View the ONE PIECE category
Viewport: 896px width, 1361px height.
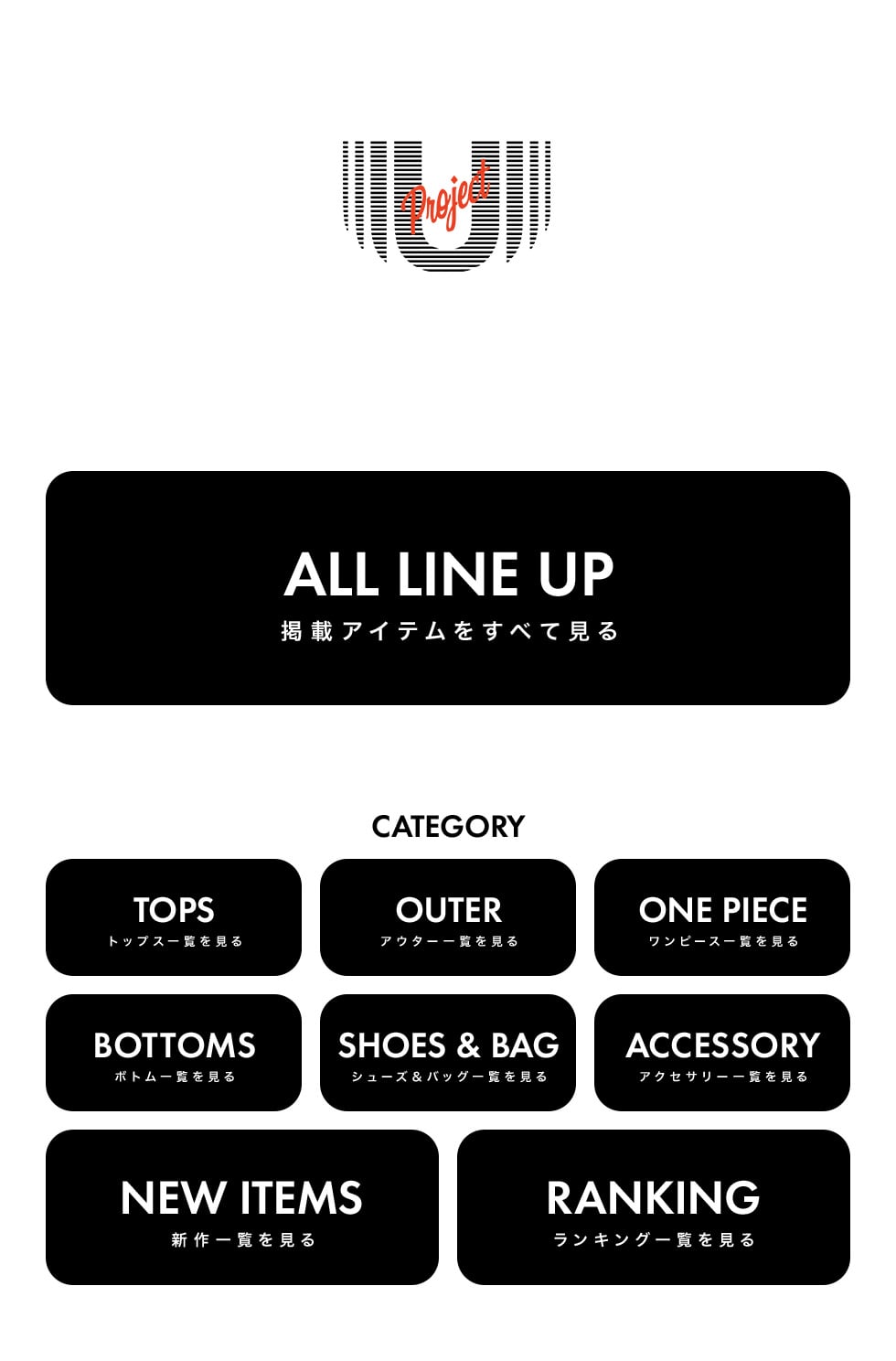click(722, 917)
